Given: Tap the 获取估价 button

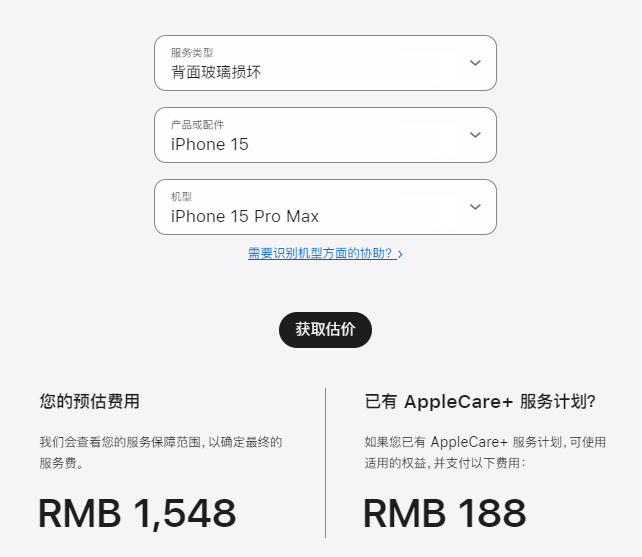Looking at the screenshot, I should [325, 329].
